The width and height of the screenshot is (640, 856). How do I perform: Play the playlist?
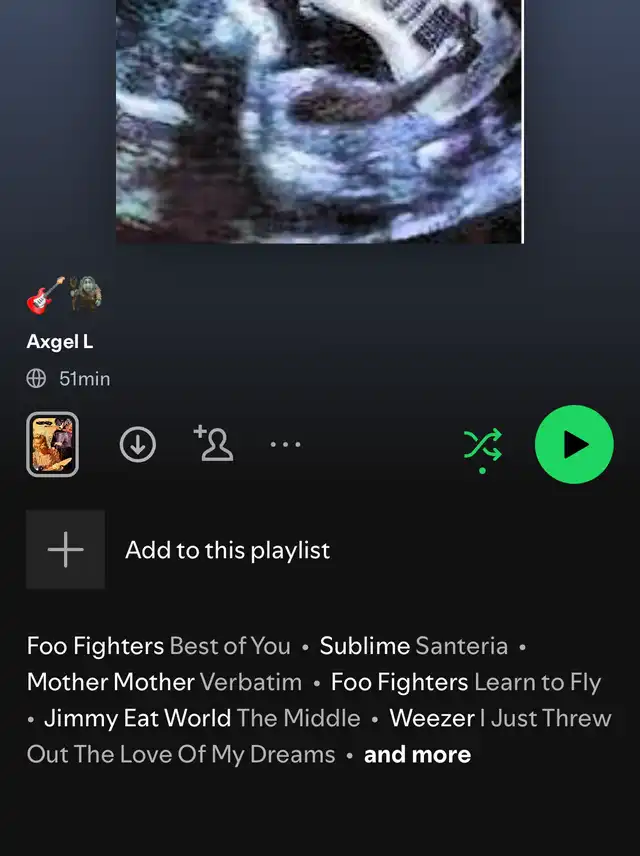coord(574,445)
